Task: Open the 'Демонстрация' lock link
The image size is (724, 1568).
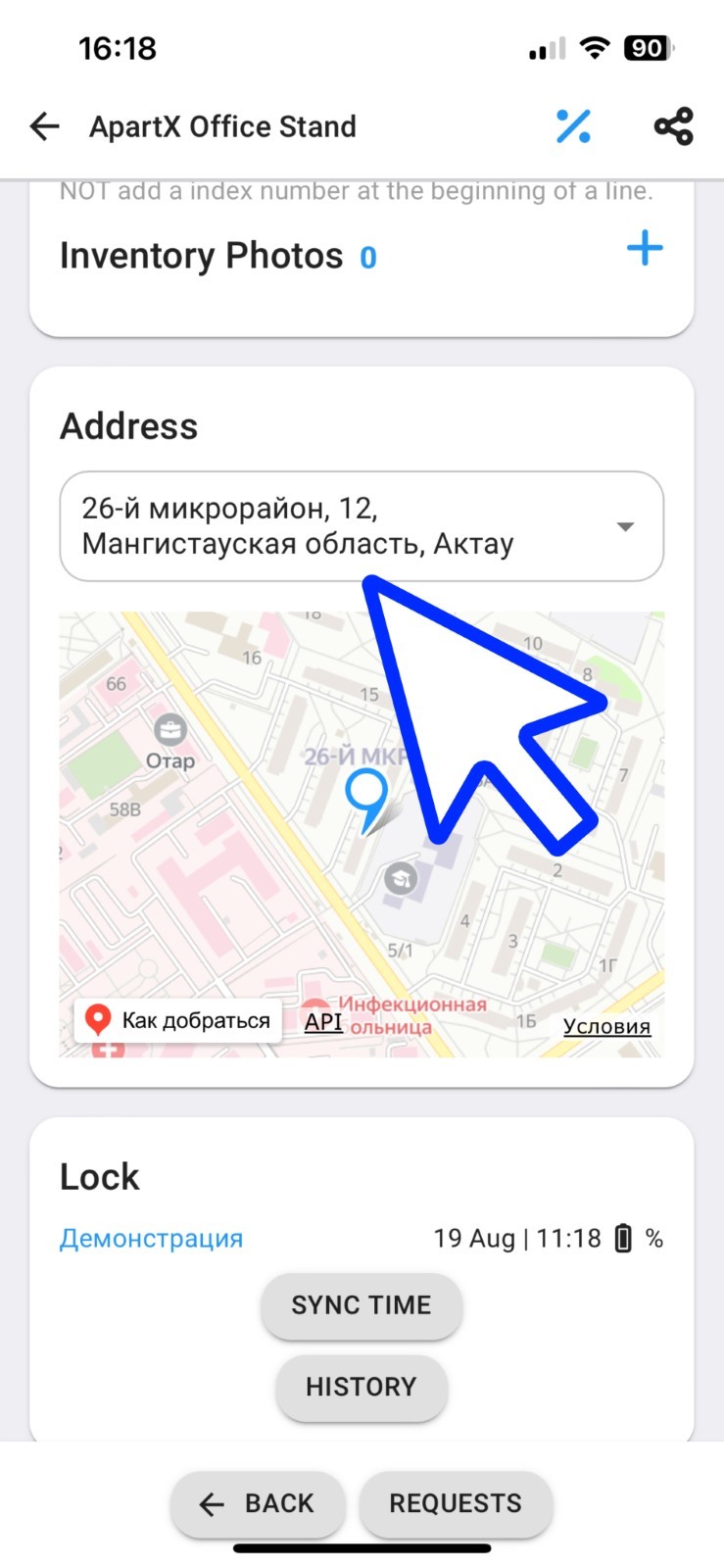Action: (x=151, y=1239)
